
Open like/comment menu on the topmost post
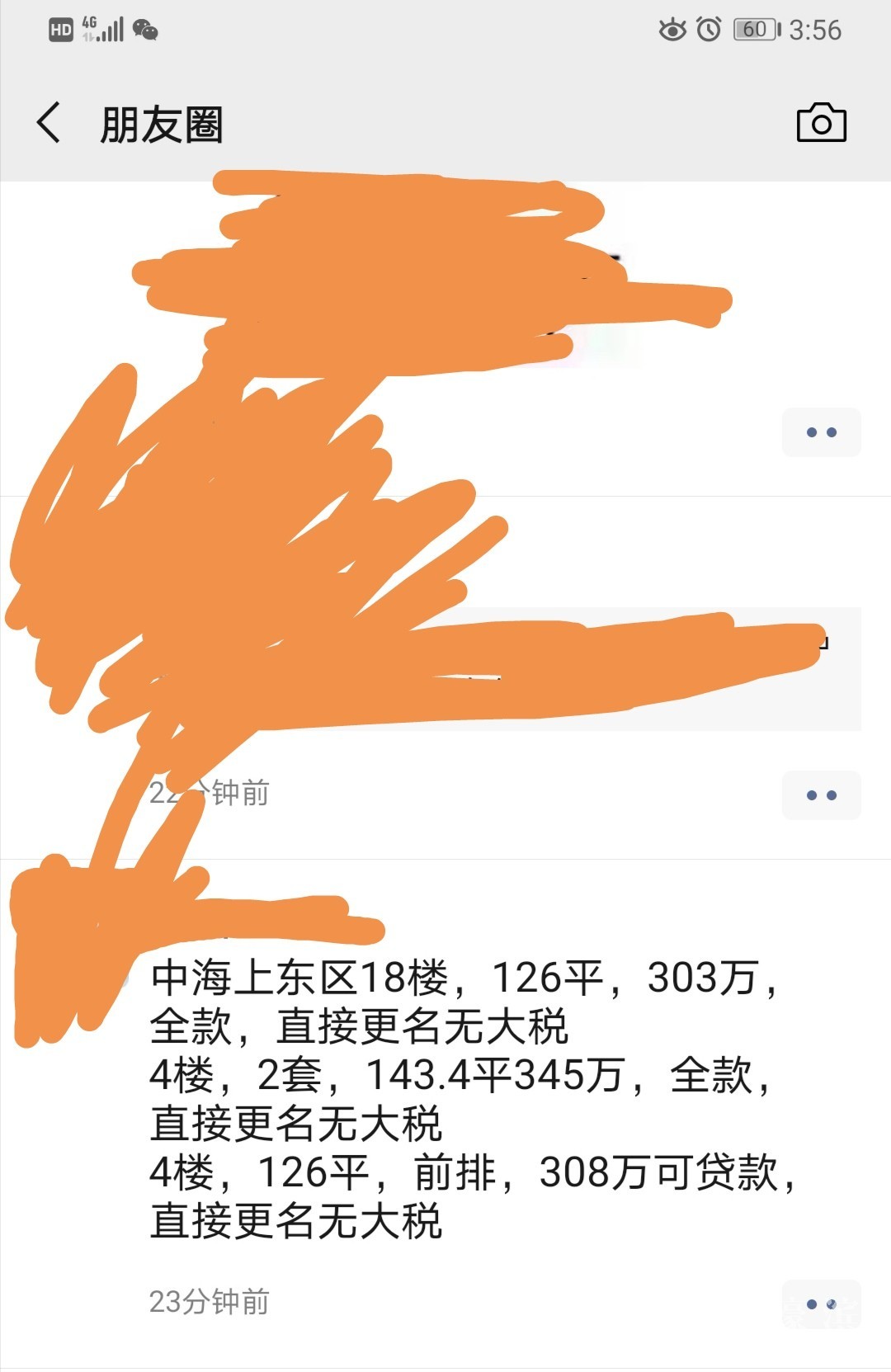pyautogui.click(x=821, y=432)
